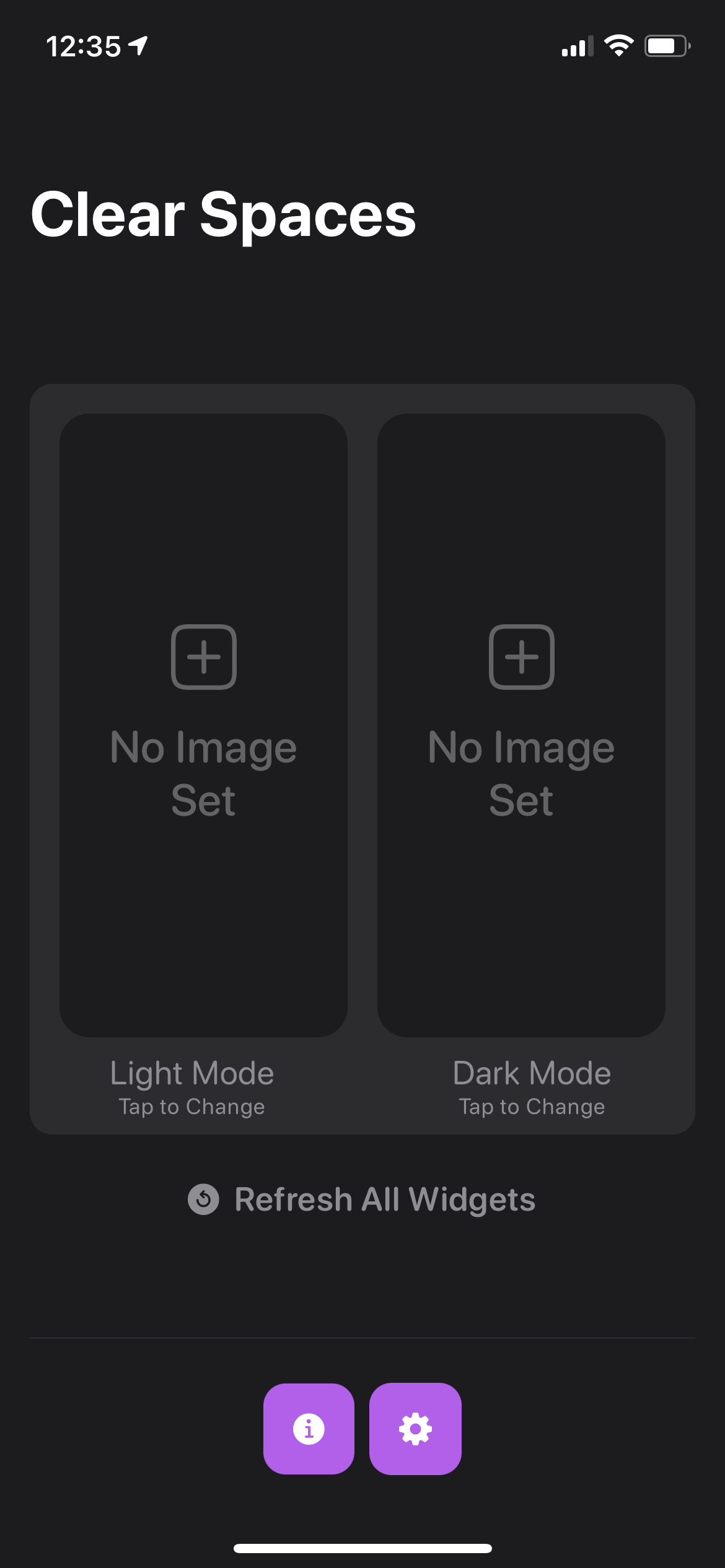Tap 'Tap to Change' under Dark Mode
Viewport: 725px width, 1568px height.
(x=532, y=1106)
